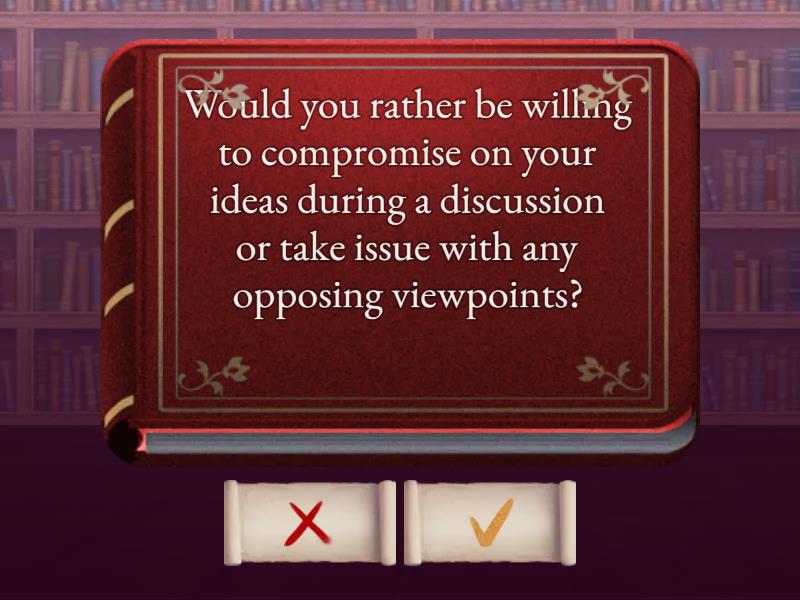Select the orange checkmark scroll button
The height and width of the screenshot is (600, 800).
(490, 522)
